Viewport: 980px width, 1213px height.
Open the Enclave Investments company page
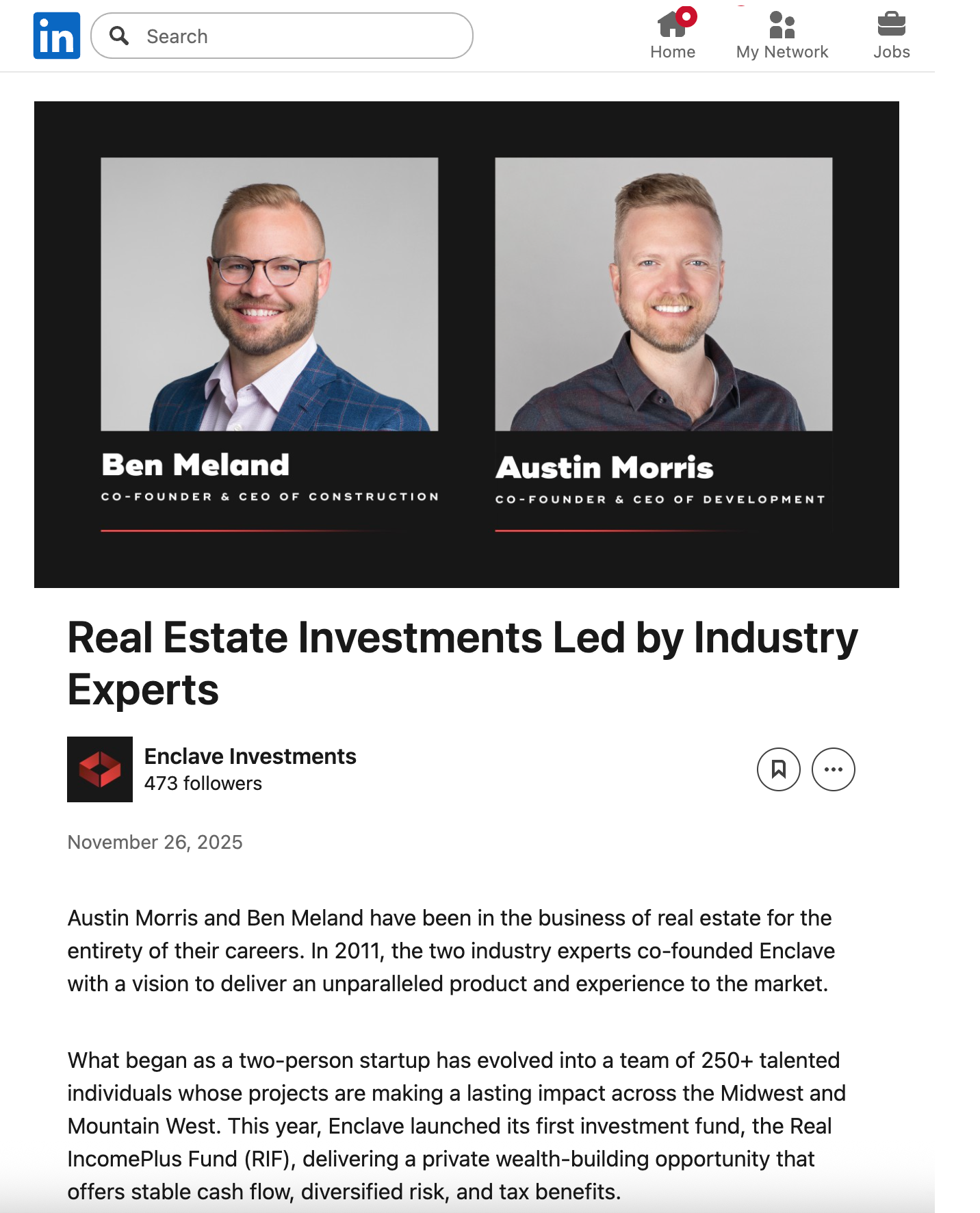tap(250, 756)
